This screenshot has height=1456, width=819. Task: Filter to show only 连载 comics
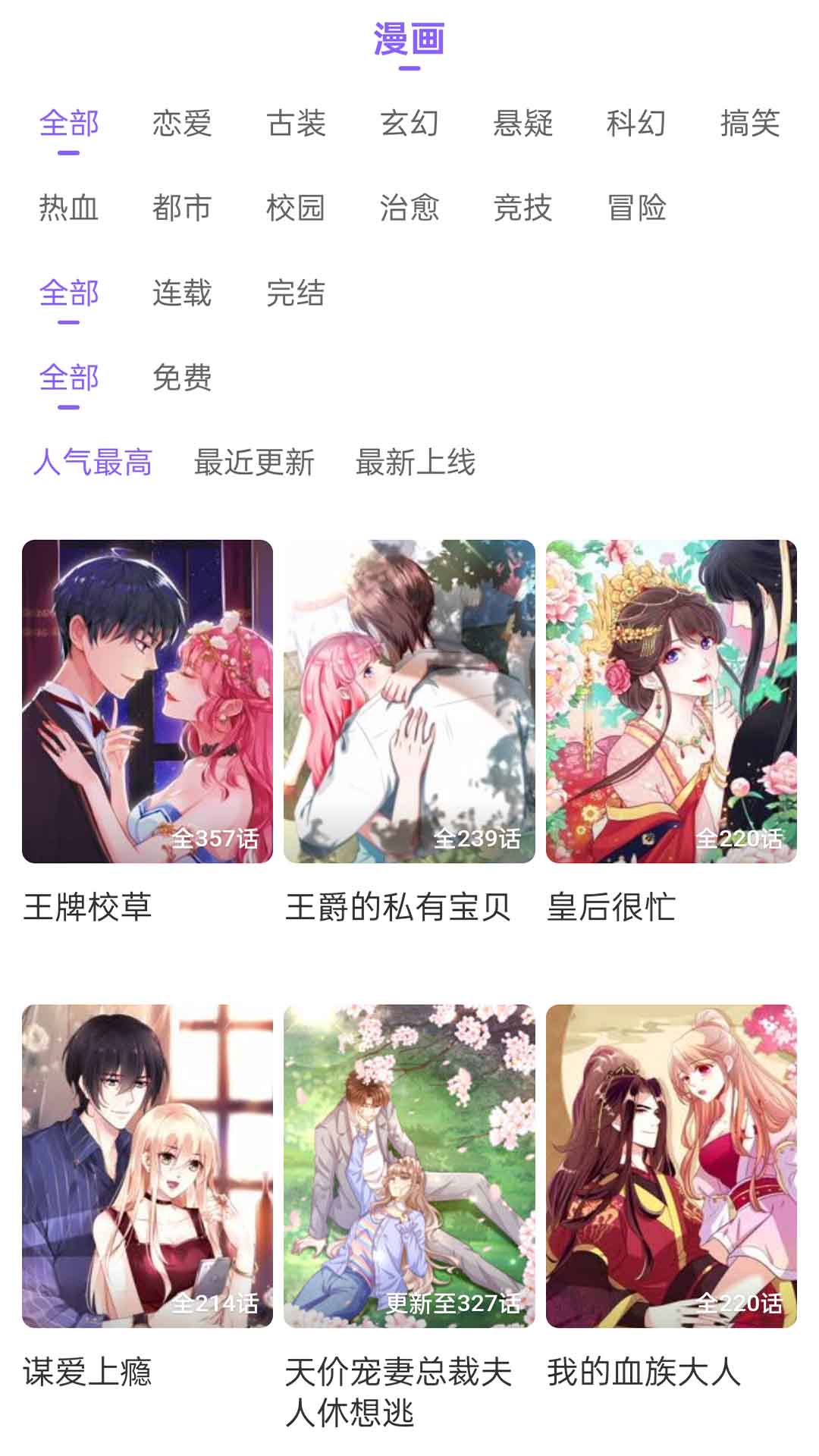(x=182, y=296)
